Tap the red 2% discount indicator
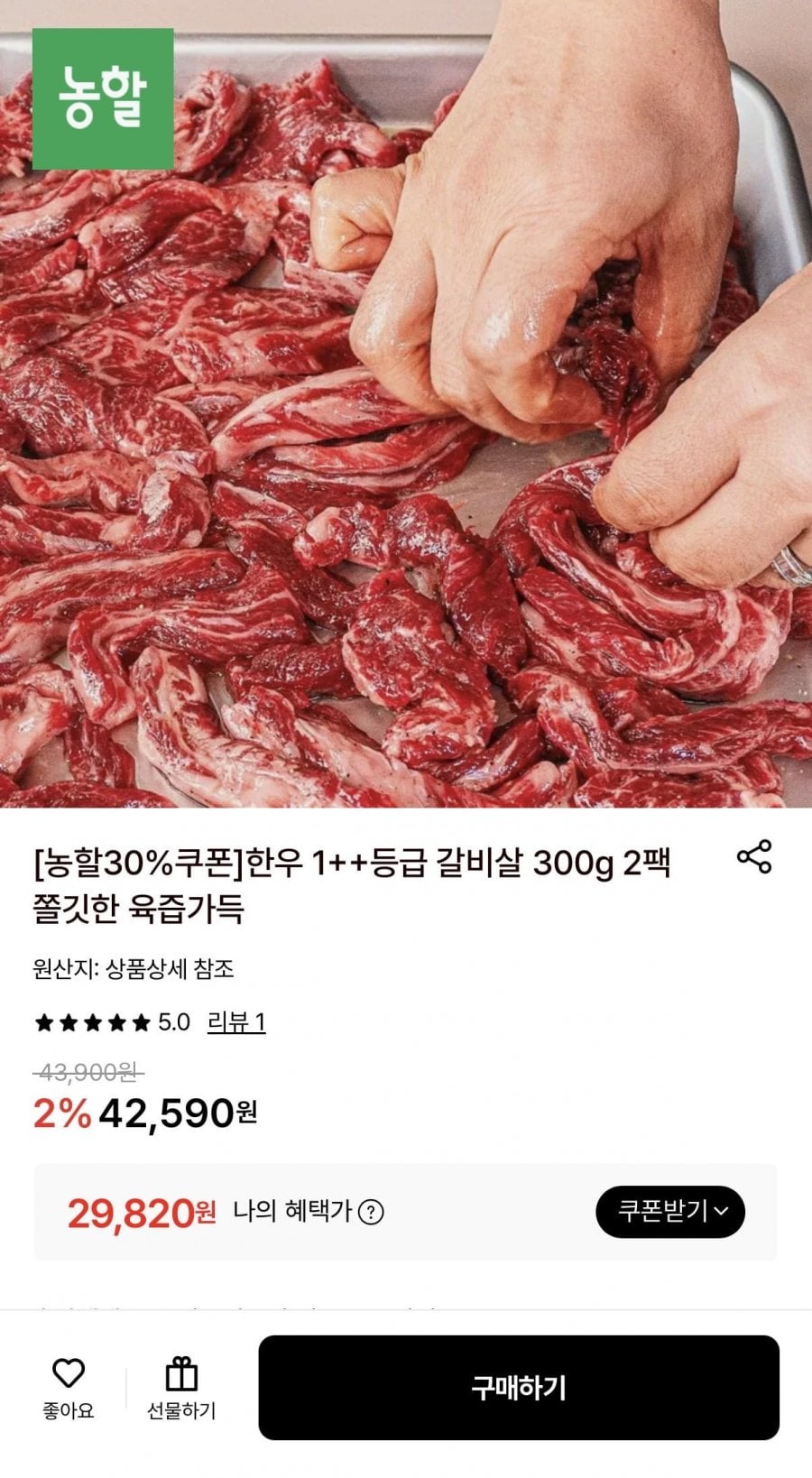 coord(59,1113)
